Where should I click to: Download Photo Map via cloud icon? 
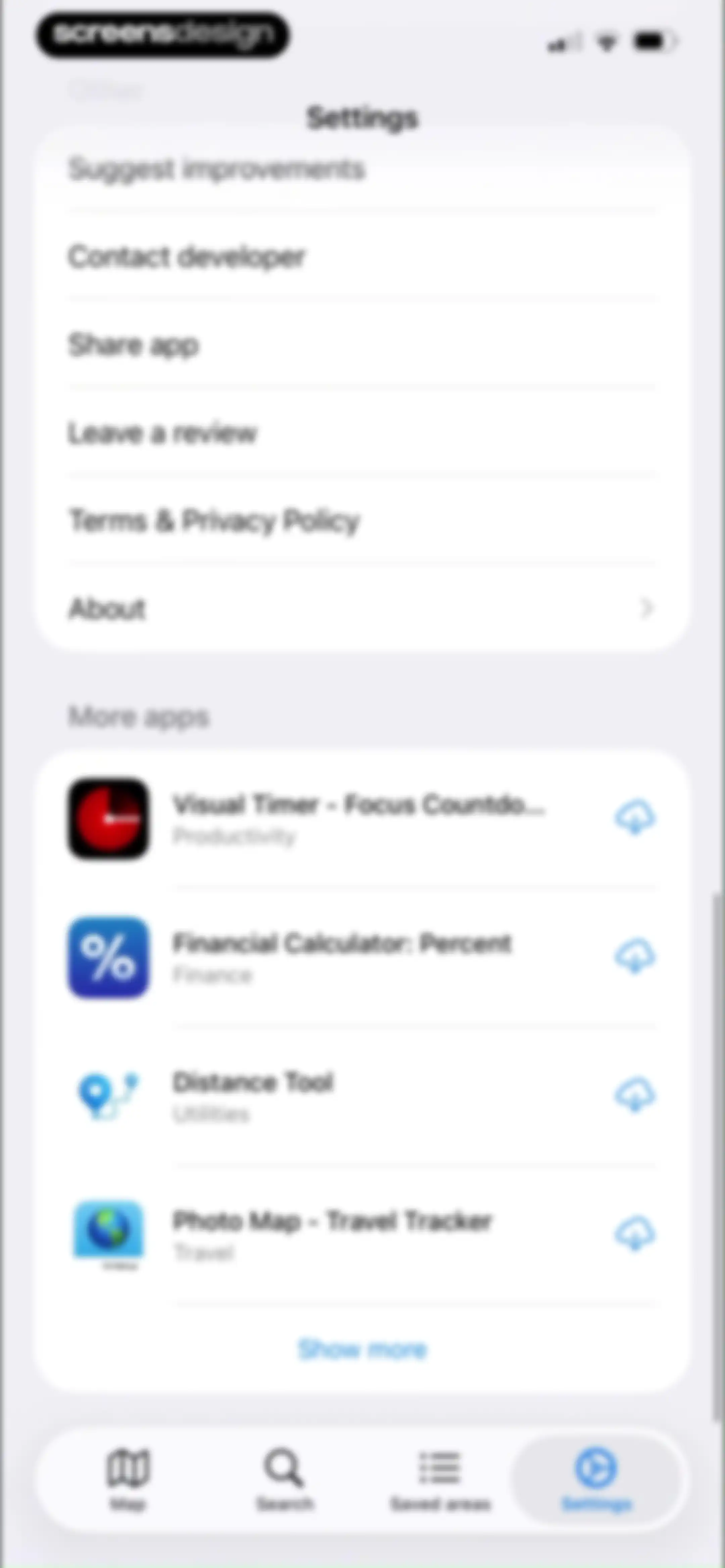point(634,1234)
